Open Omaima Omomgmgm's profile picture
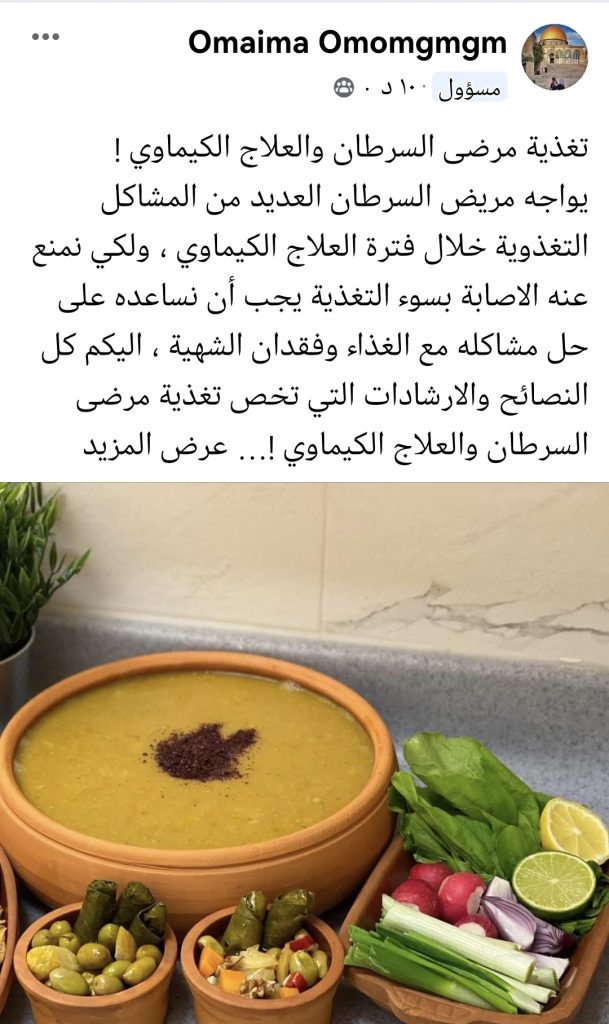 [555, 57]
